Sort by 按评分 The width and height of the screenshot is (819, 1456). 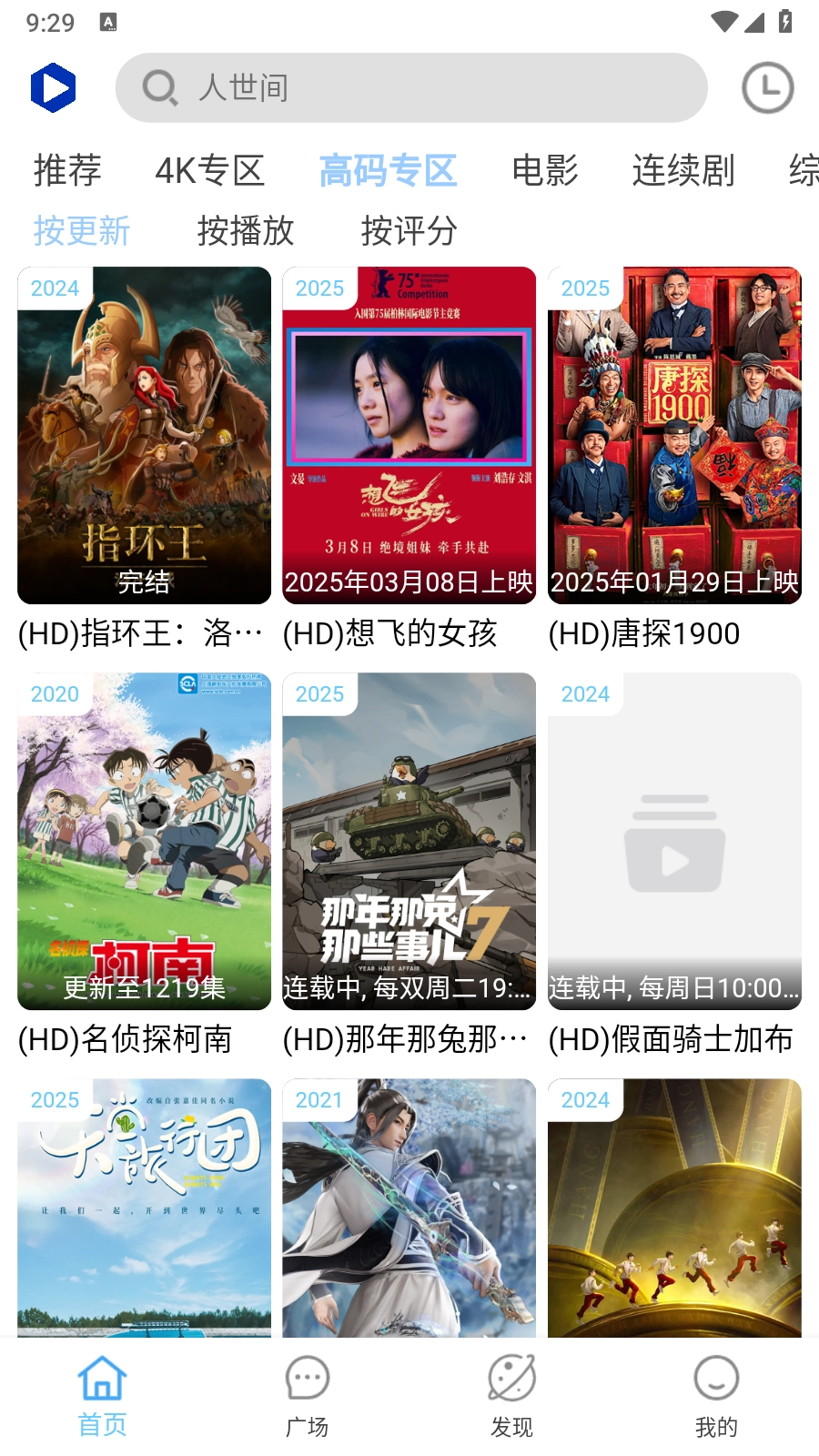[x=409, y=230]
